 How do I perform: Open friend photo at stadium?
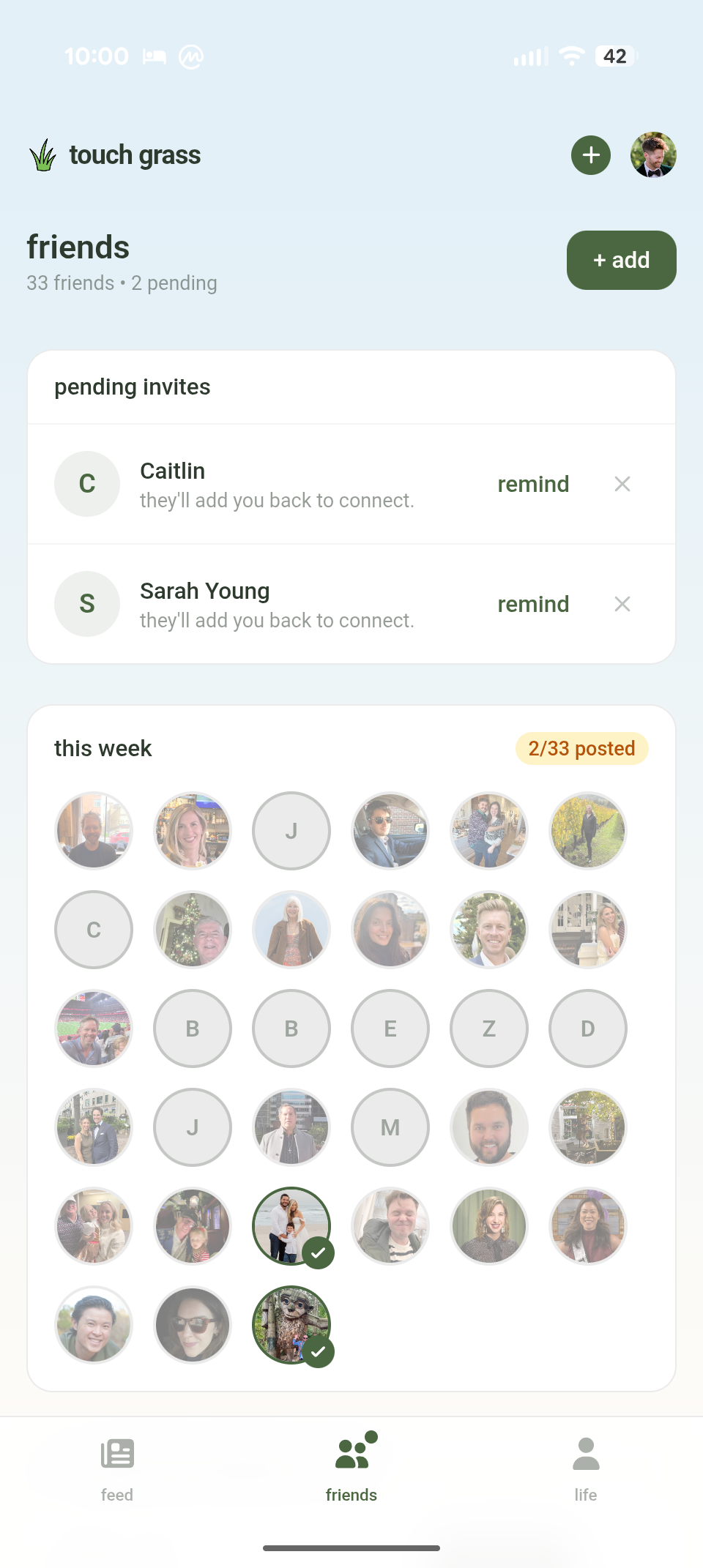coord(94,1028)
